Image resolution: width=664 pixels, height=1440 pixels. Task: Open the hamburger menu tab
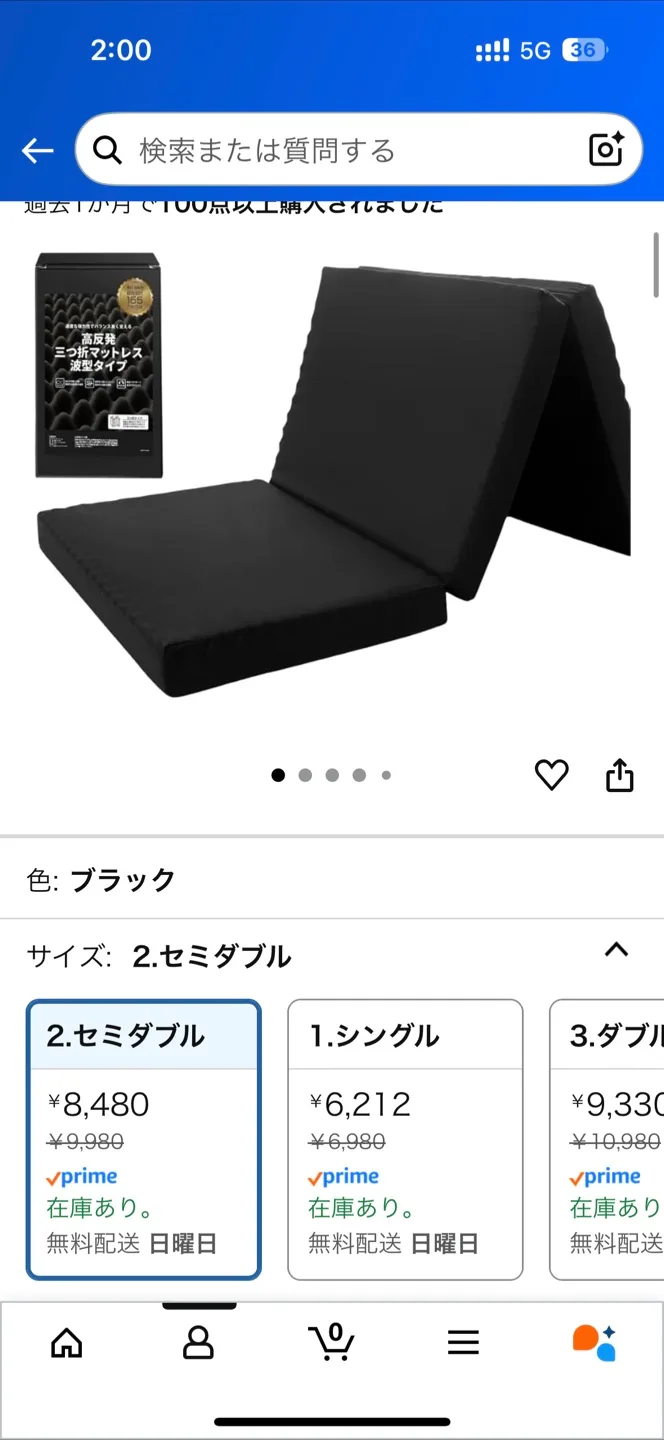click(463, 1342)
